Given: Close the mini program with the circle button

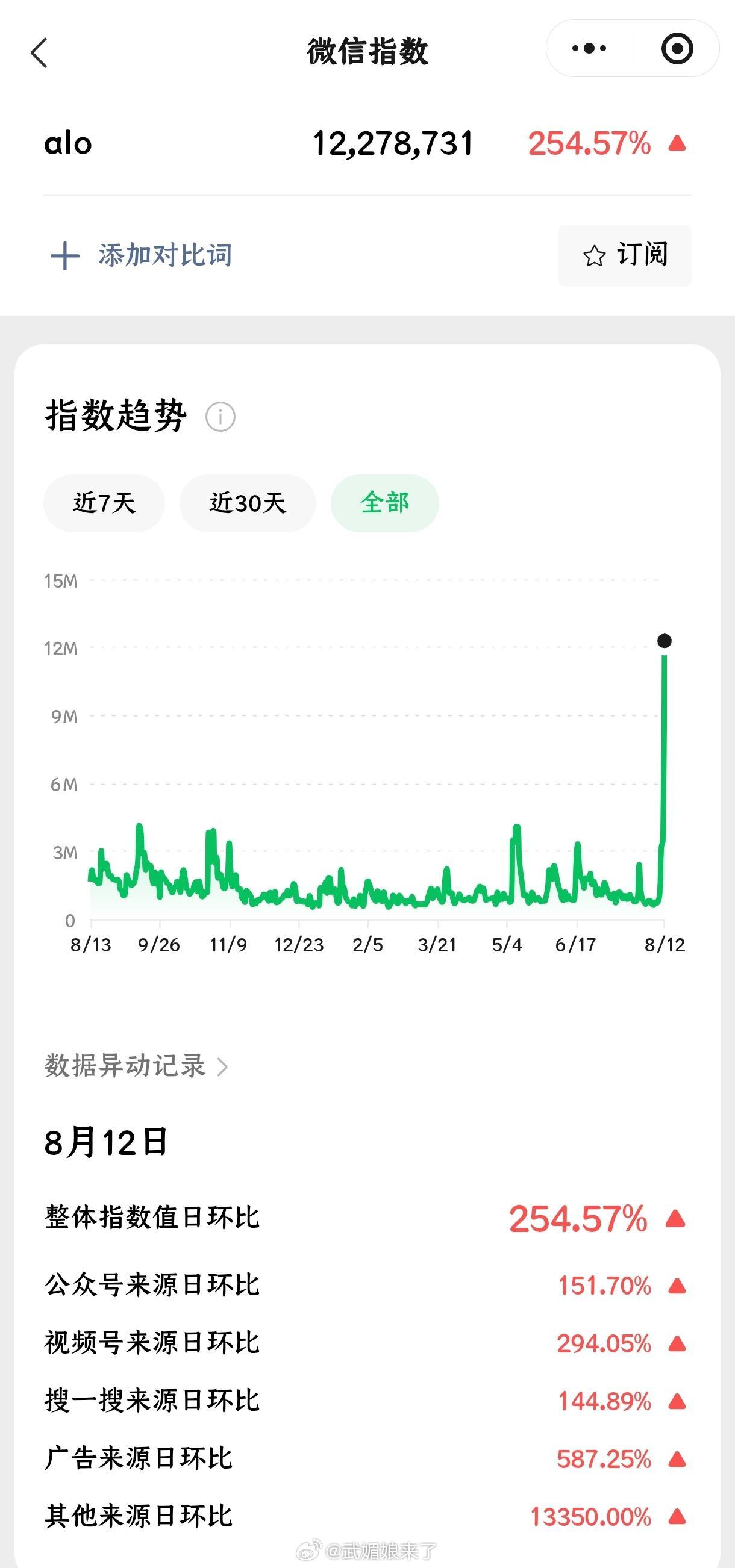Looking at the screenshot, I should 677,48.
